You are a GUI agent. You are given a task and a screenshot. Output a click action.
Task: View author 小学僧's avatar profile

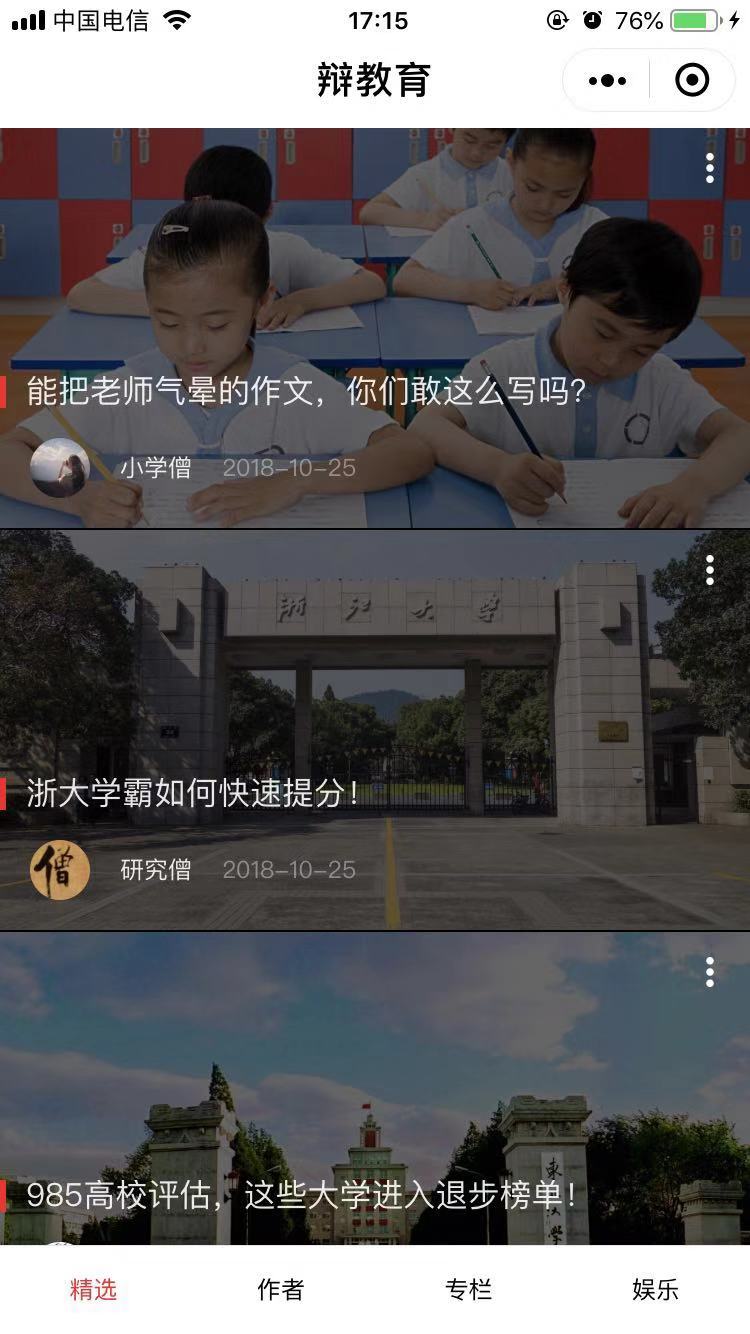click(60, 467)
